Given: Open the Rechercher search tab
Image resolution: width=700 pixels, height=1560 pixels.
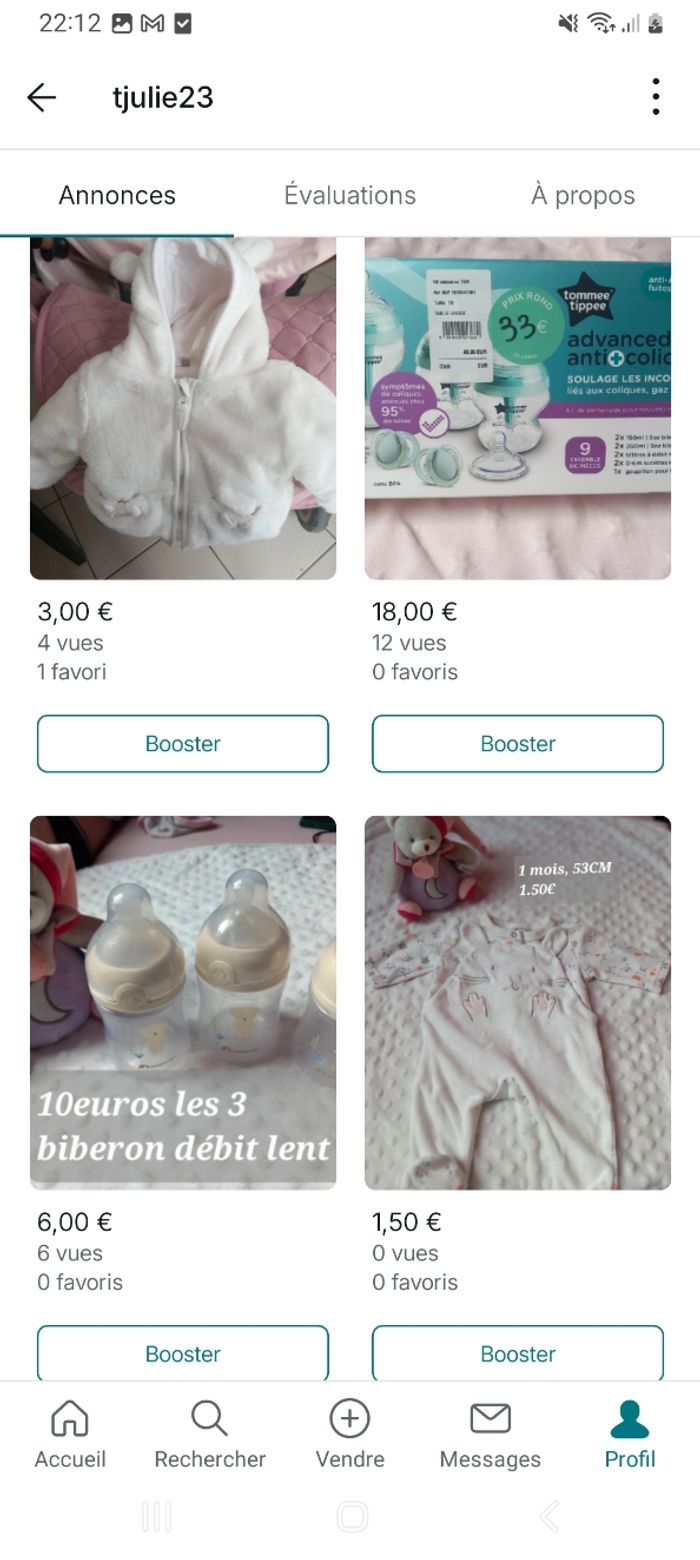Looking at the screenshot, I should (210, 1434).
